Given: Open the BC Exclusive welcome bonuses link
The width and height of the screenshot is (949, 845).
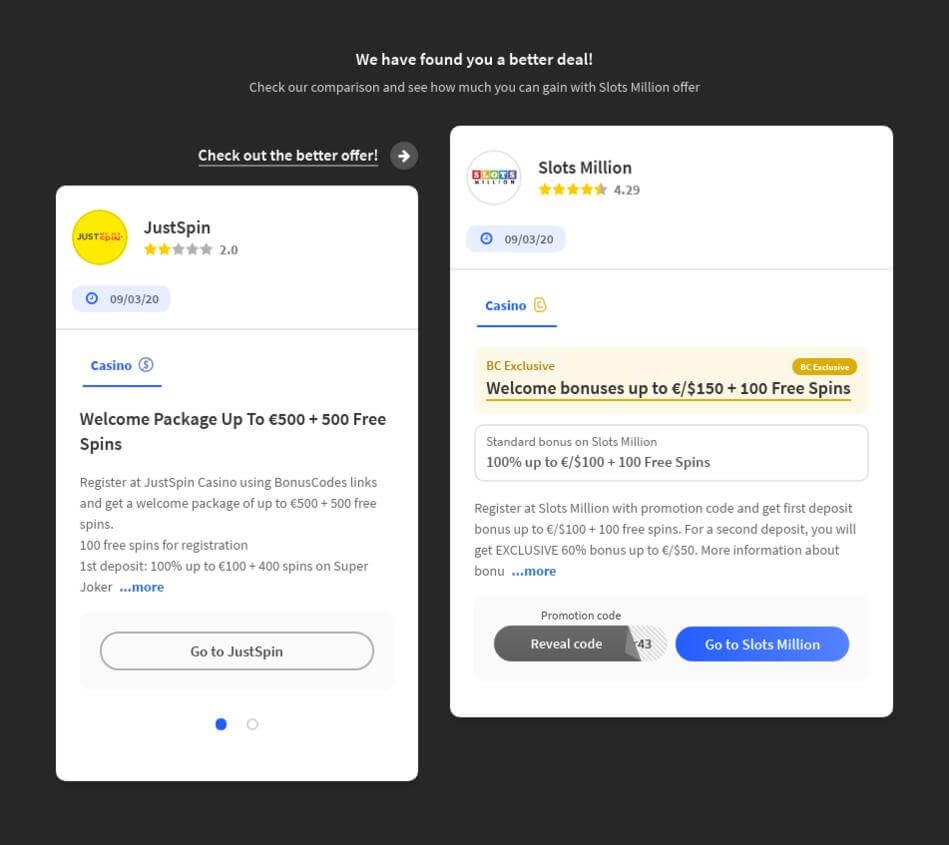Looking at the screenshot, I should click(x=668, y=388).
